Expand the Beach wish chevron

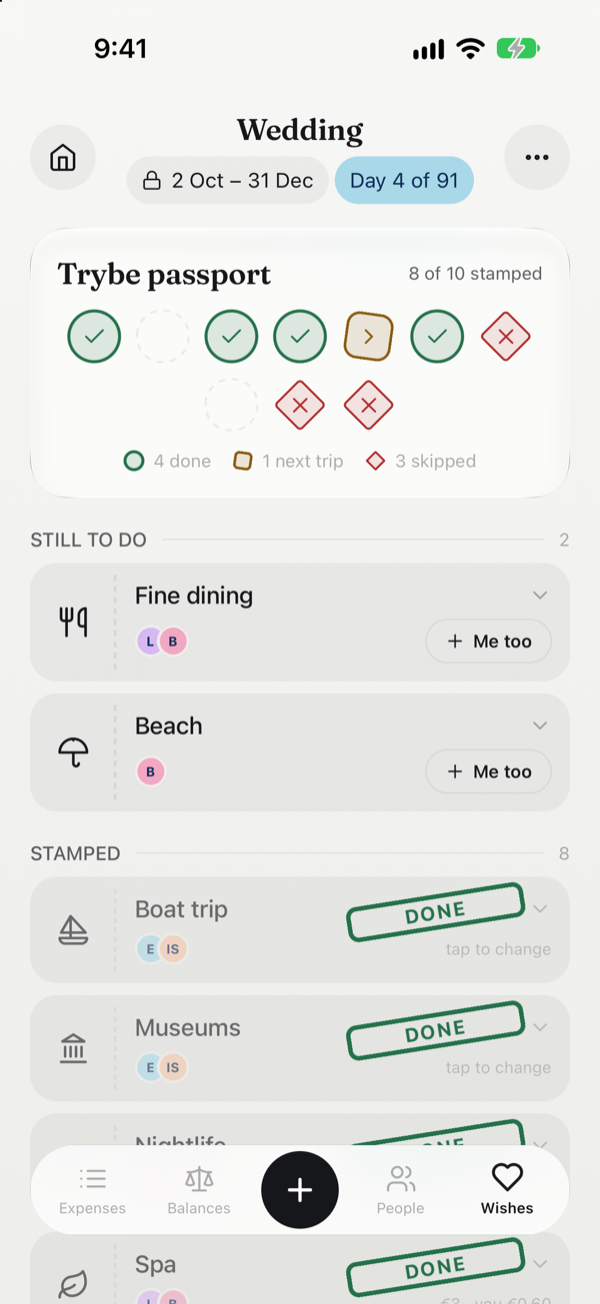tap(540, 725)
